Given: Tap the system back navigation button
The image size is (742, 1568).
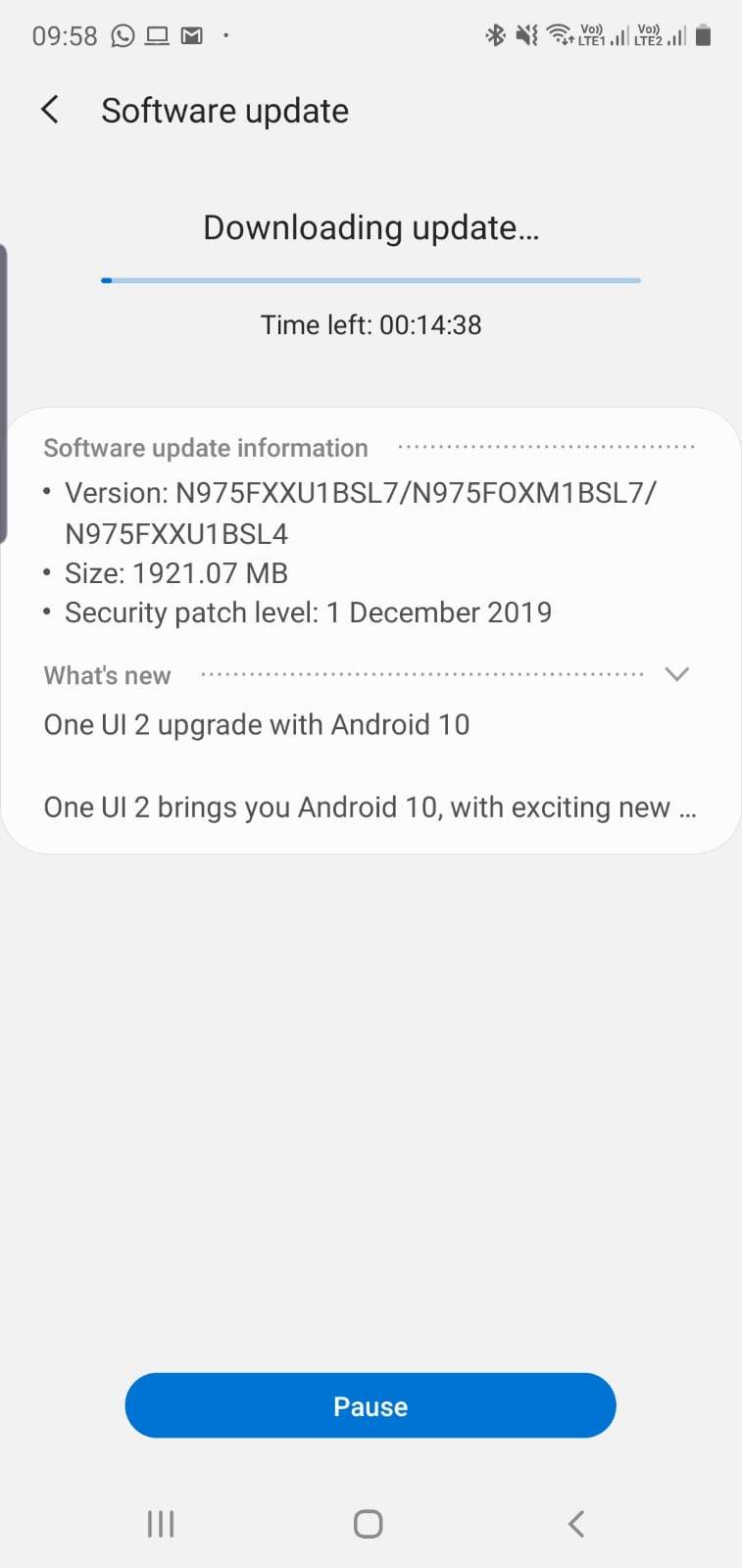Looking at the screenshot, I should 576,1524.
